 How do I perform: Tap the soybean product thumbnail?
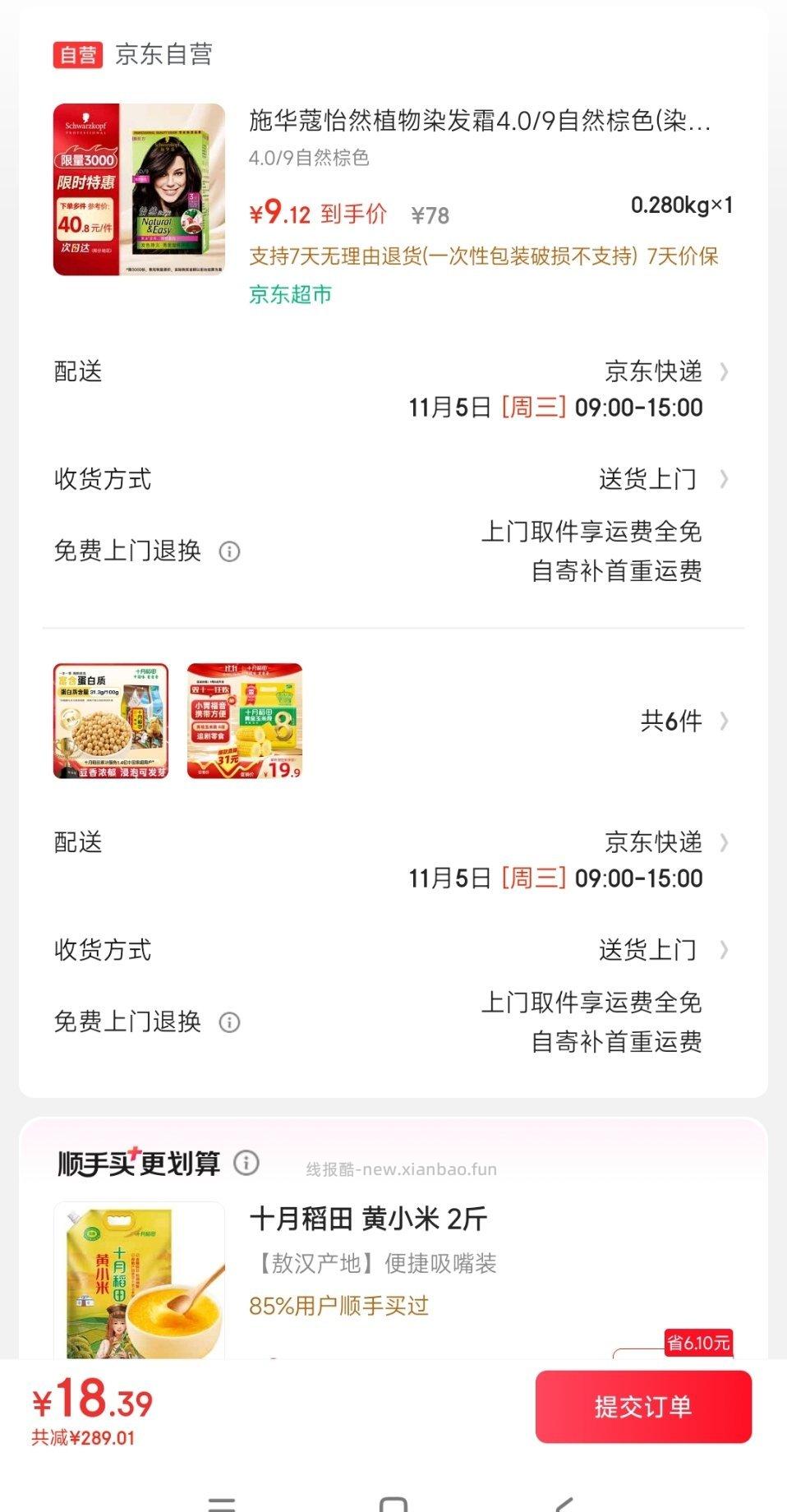[x=110, y=721]
